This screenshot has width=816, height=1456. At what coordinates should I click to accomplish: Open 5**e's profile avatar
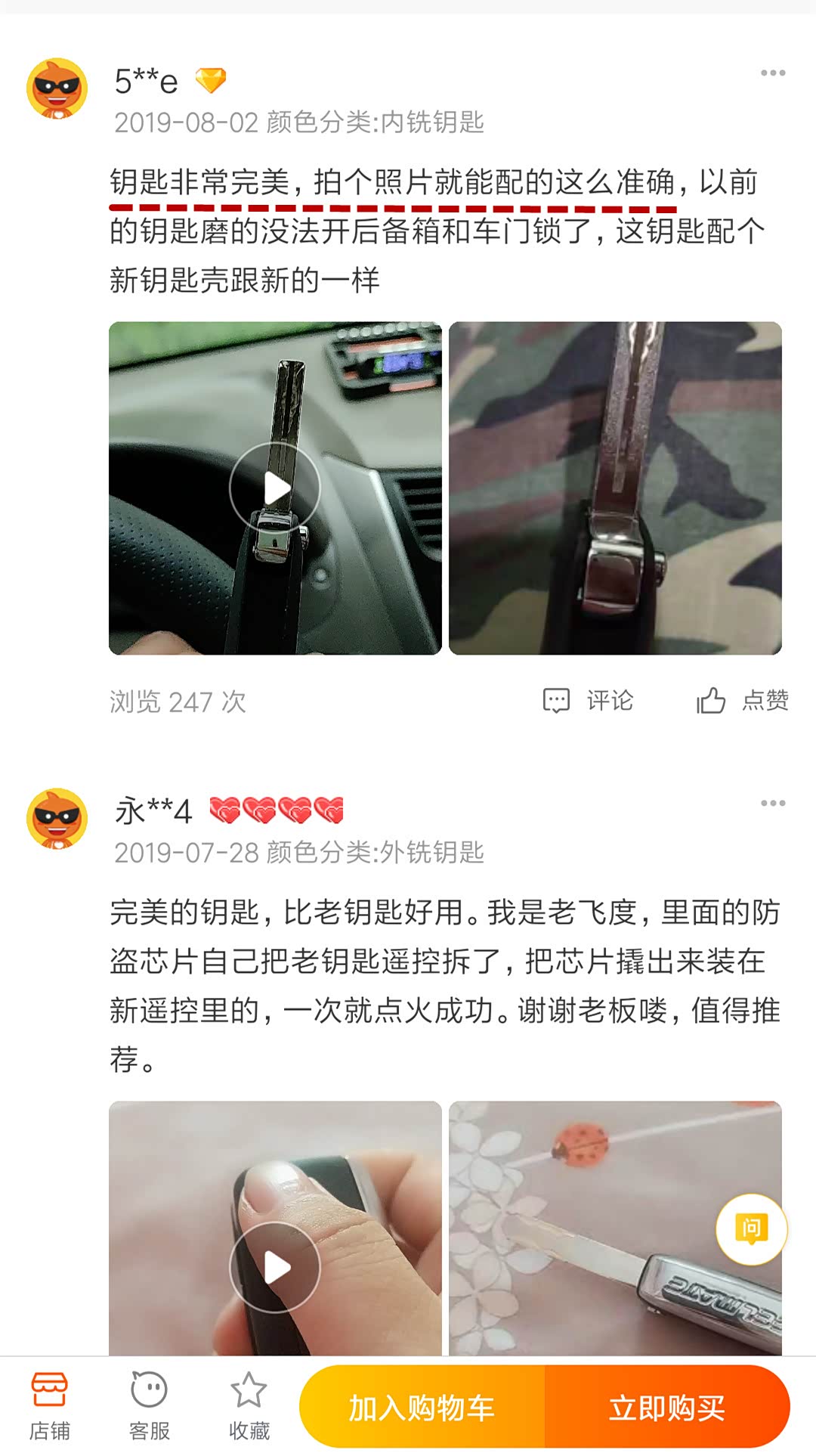[x=57, y=88]
